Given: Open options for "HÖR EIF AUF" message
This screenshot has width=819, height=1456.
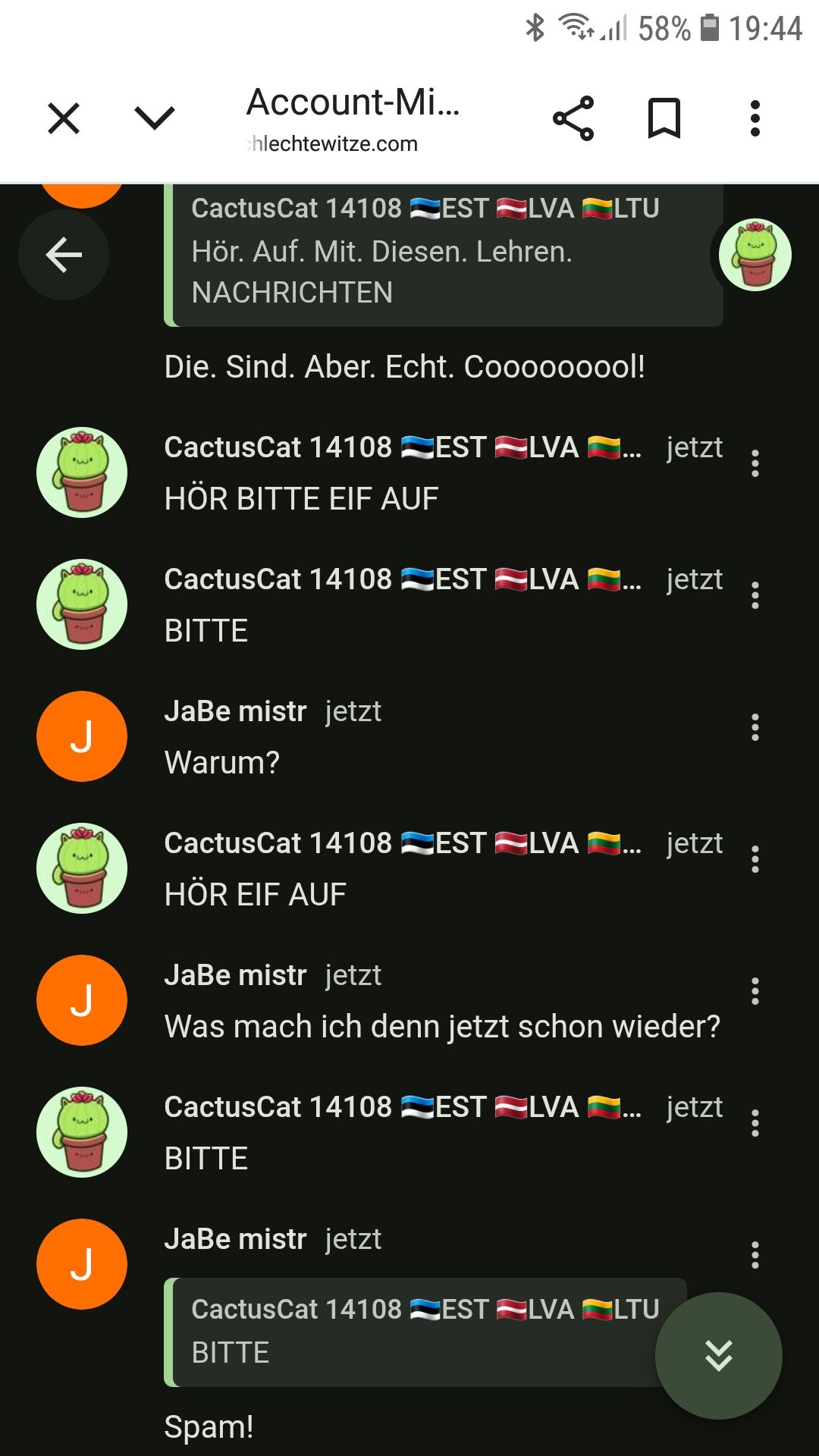Looking at the screenshot, I should pos(755,859).
